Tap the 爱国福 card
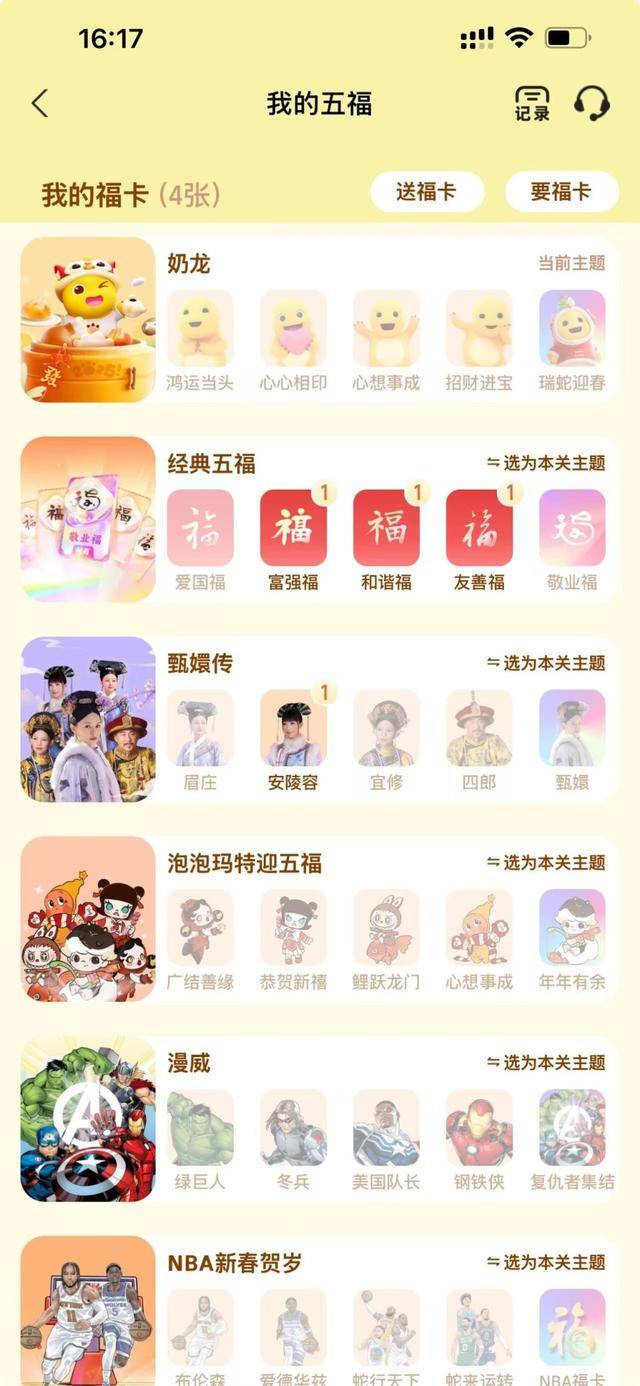This screenshot has height=1386, width=640. tap(200, 528)
